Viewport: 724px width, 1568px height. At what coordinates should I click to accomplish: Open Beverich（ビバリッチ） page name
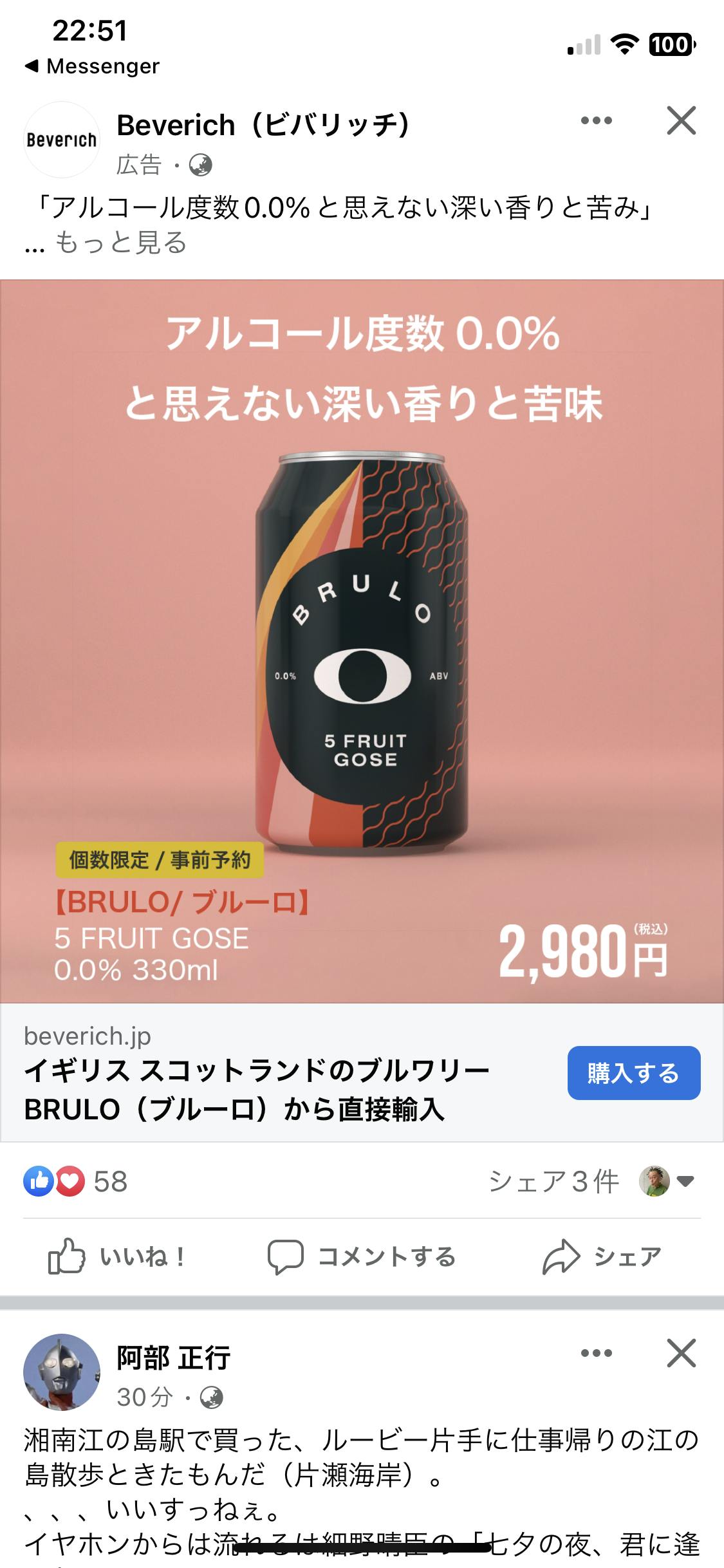tap(263, 125)
